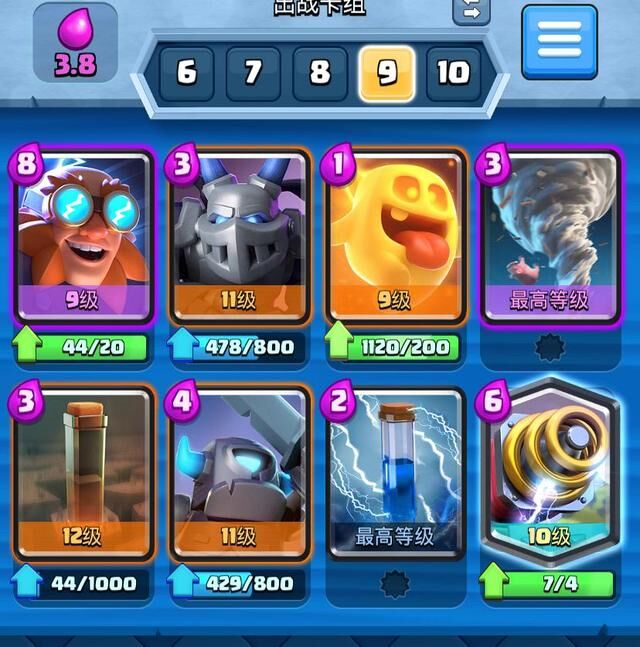640x647 pixels.
Task: Tap the swap arrows icon
Action: coord(471,10)
